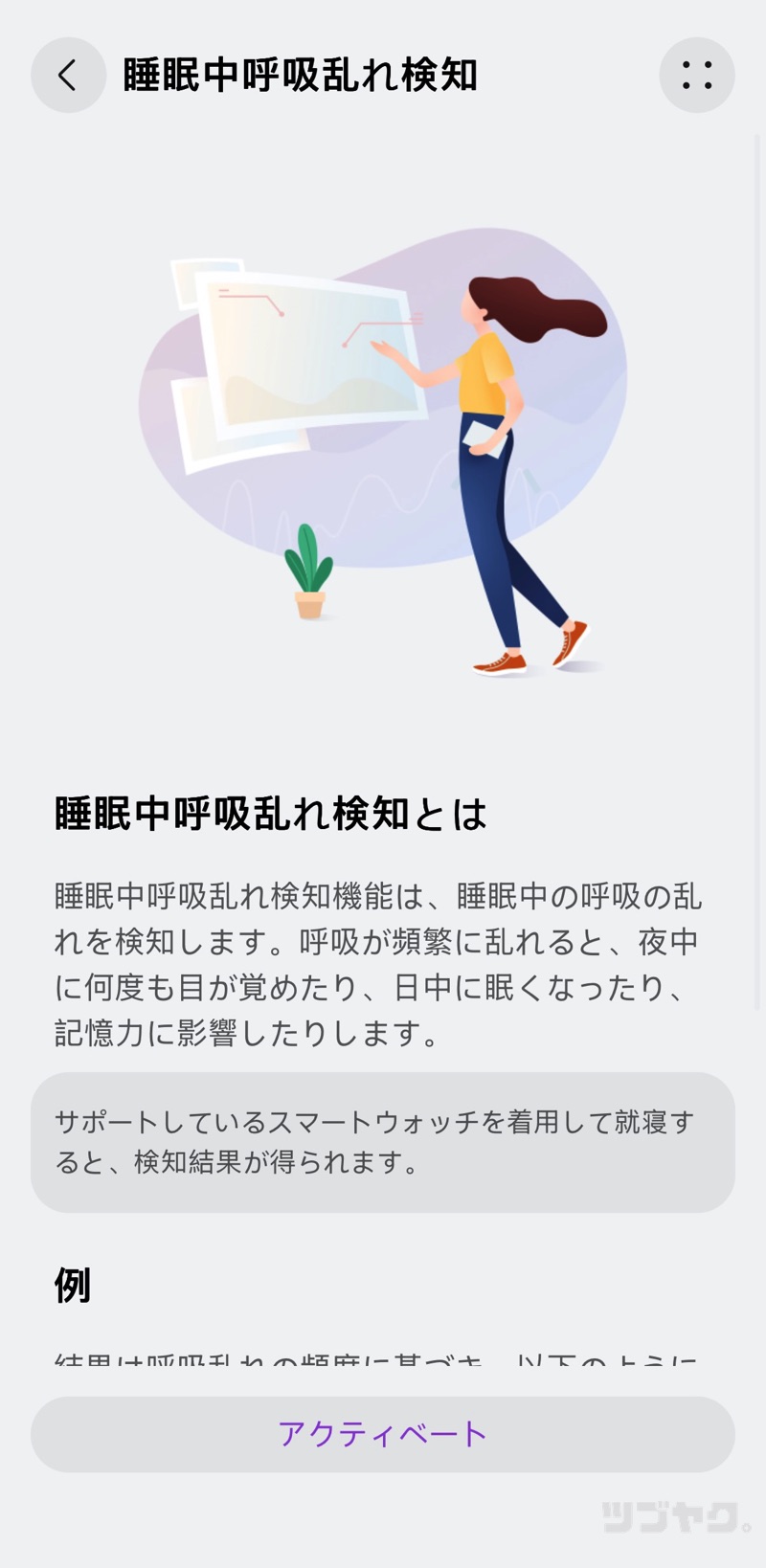Viewport: 766px width, 1568px height.
Task: Open the four-dot more options menu
Action: (x=696, y=75)
